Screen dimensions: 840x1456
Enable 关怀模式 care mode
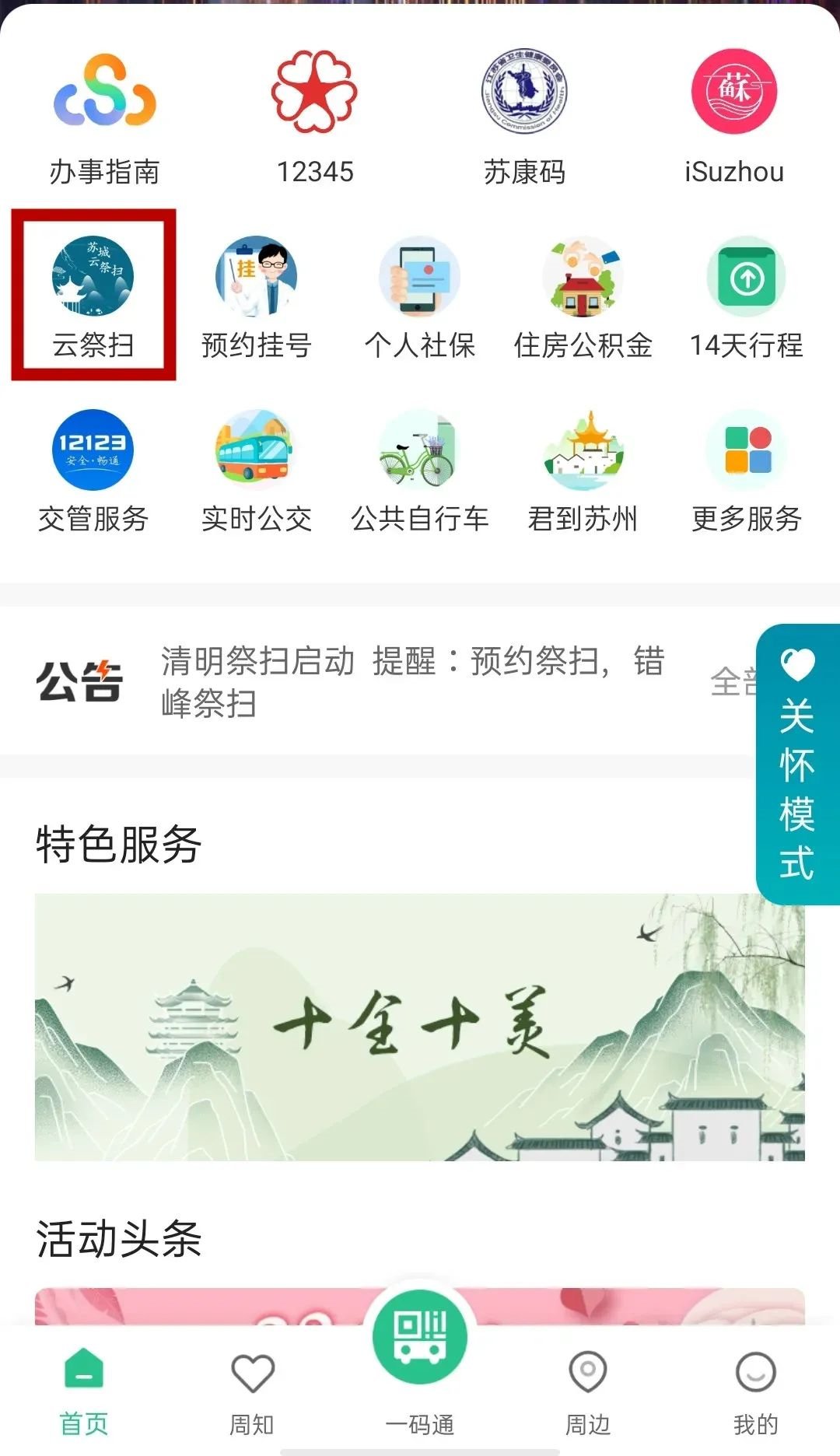tap(797, 764)
